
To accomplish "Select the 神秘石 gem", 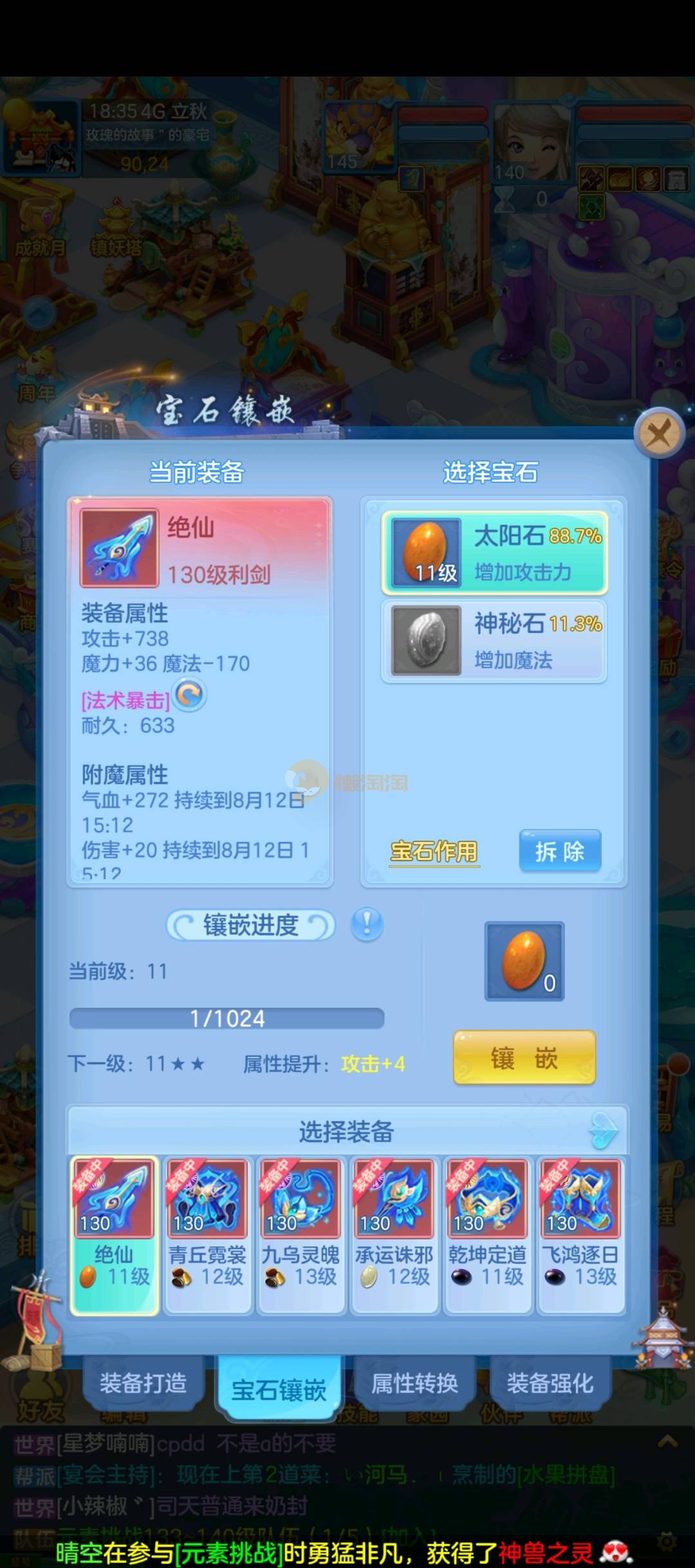I will pos(494,640).
